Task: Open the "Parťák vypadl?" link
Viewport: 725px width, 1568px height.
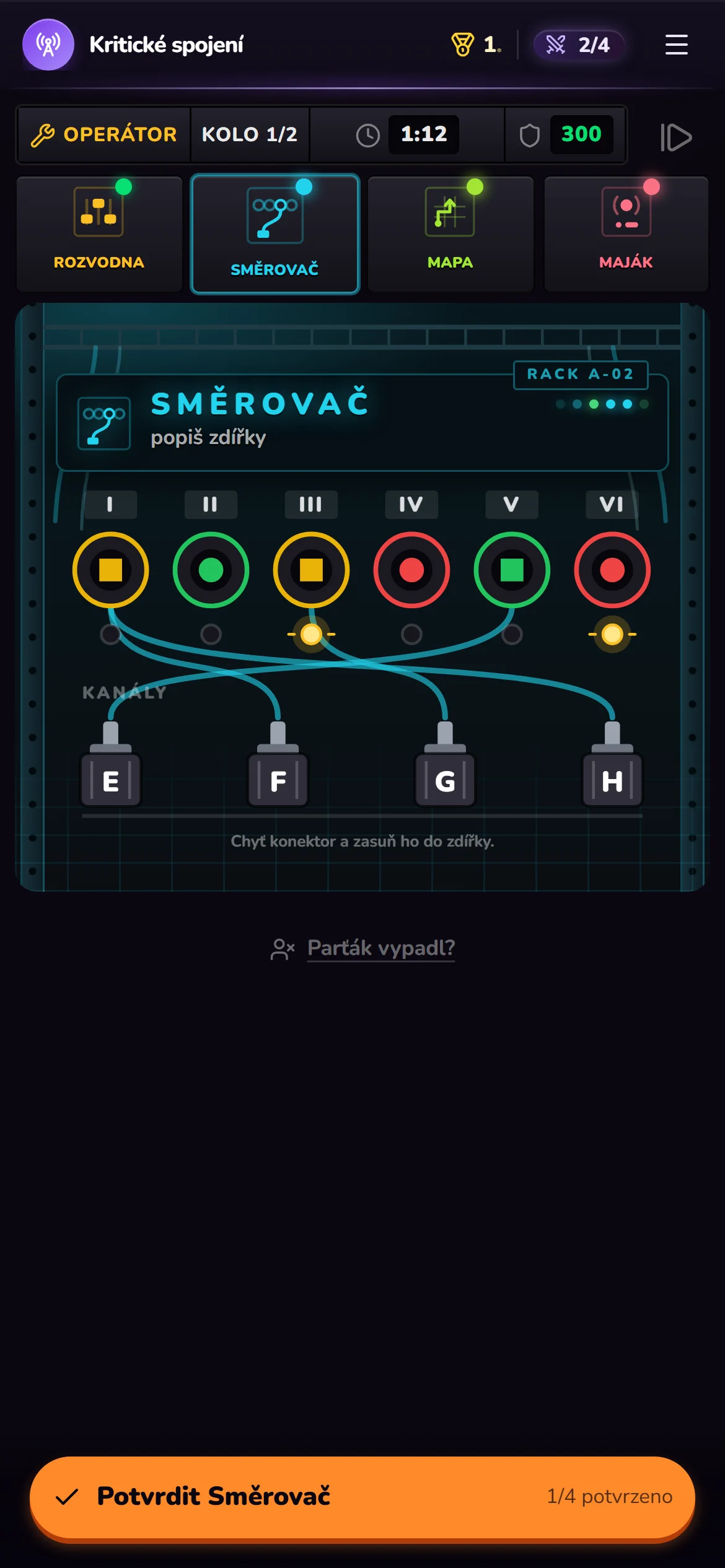Action: pyautogui.click(x=381, y=948)
